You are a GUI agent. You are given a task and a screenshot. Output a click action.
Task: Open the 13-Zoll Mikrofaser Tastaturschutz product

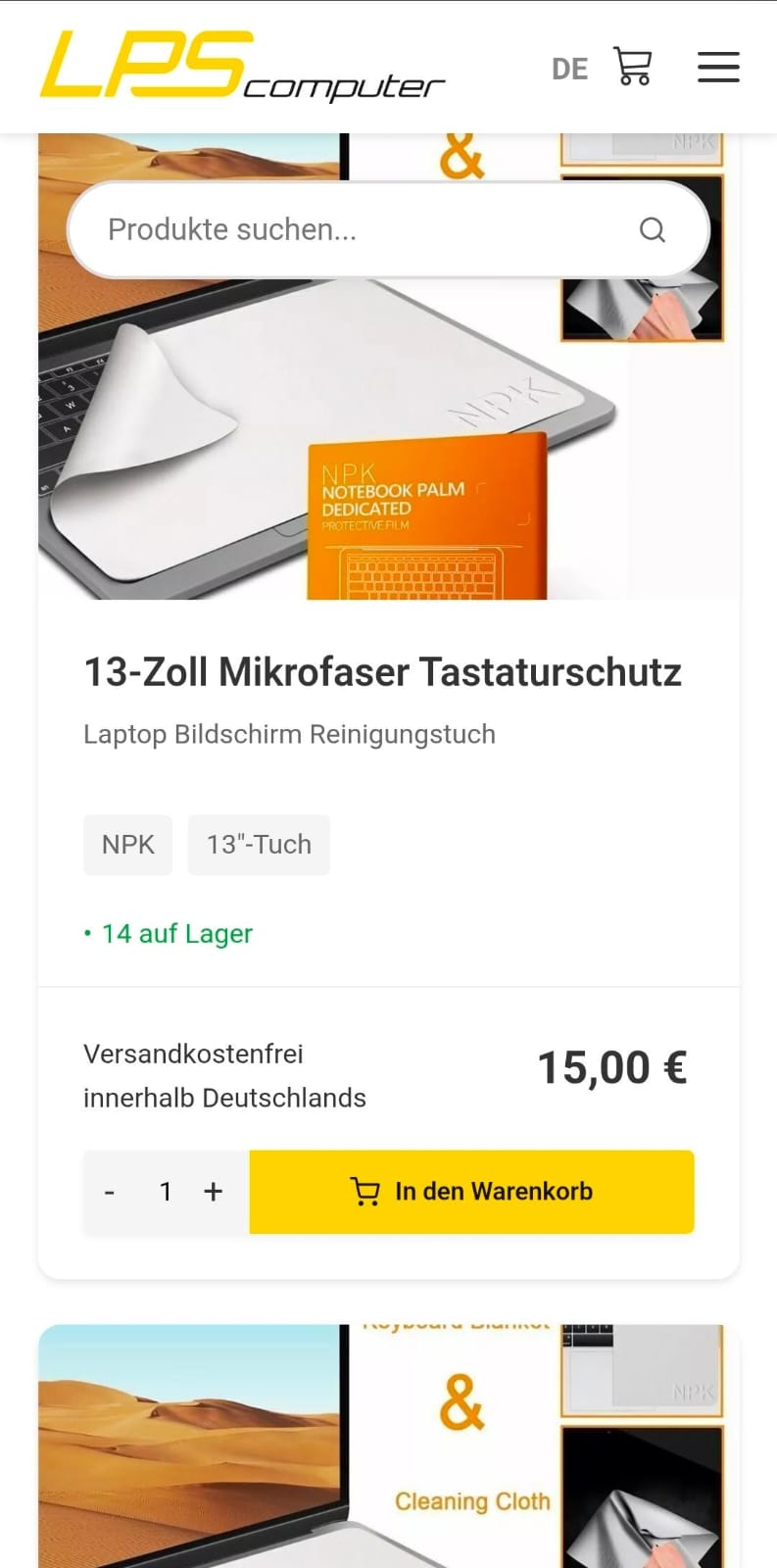[382, 672]
